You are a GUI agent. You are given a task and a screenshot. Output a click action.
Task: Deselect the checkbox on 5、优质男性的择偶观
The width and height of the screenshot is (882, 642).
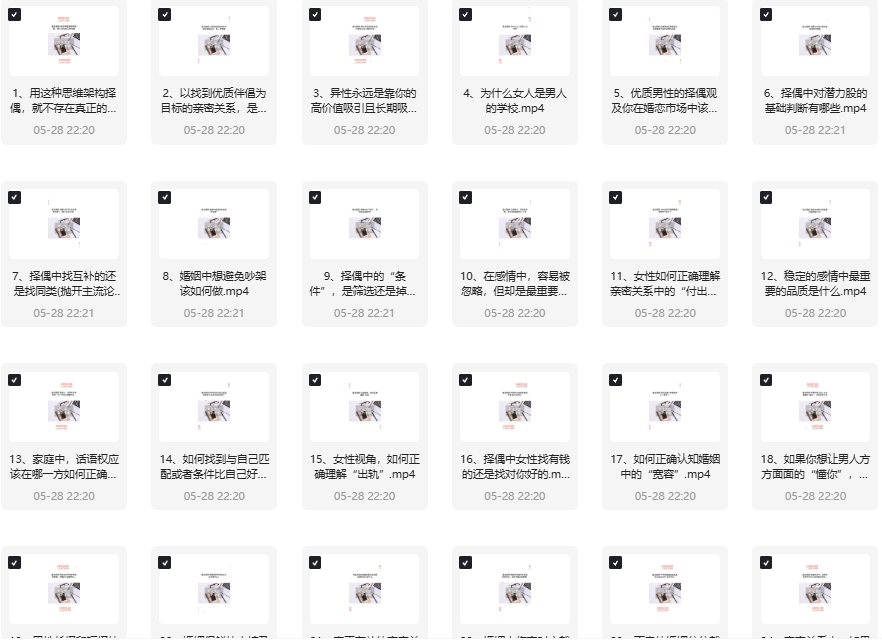pyautogui.click(x=616, y=15)
